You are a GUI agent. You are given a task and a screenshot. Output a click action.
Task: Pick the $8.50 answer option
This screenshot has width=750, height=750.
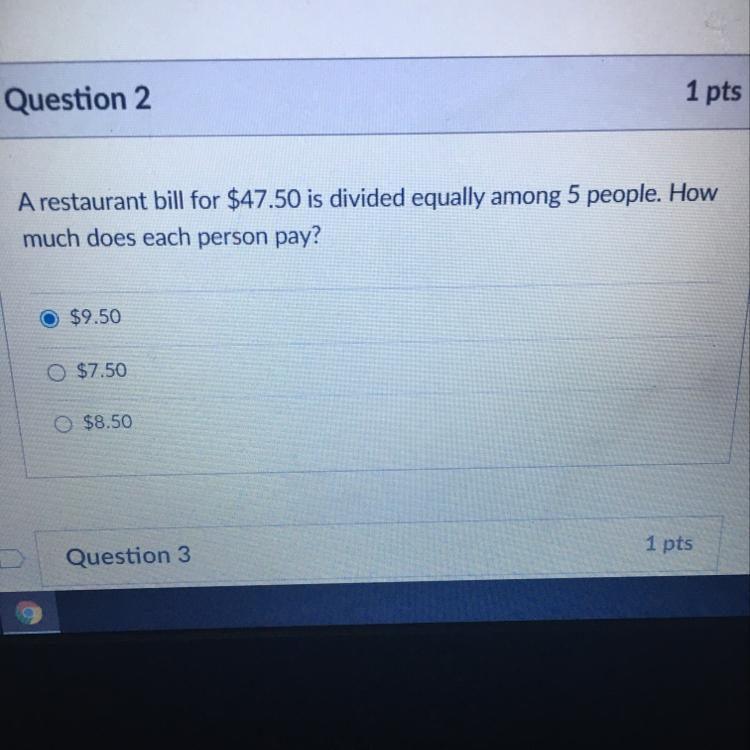pos(63,424)
